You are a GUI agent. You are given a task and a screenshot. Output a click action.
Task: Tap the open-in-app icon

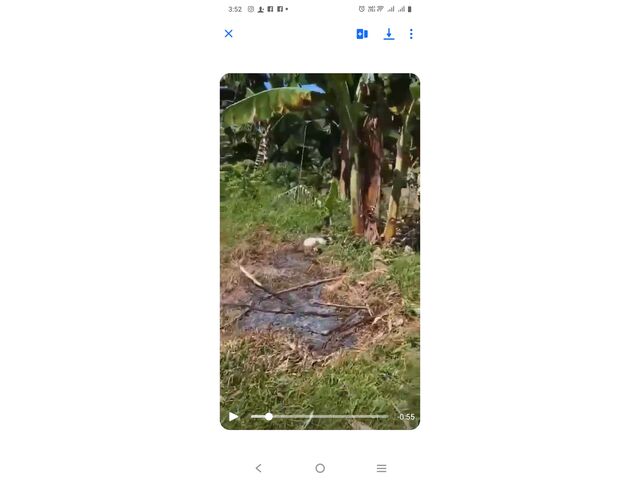pos(362,34)
